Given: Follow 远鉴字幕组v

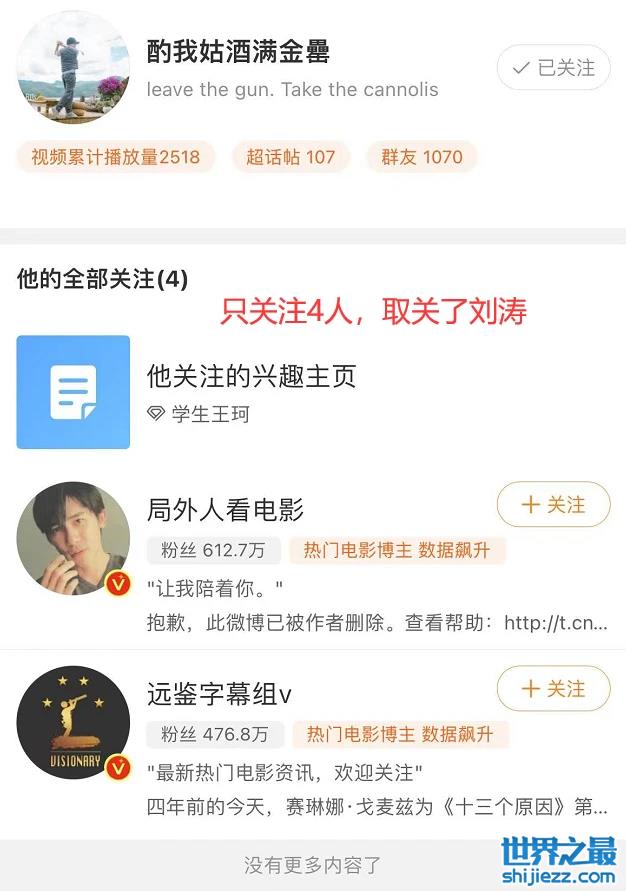Looking at the screenshot, I should (553, 689).
